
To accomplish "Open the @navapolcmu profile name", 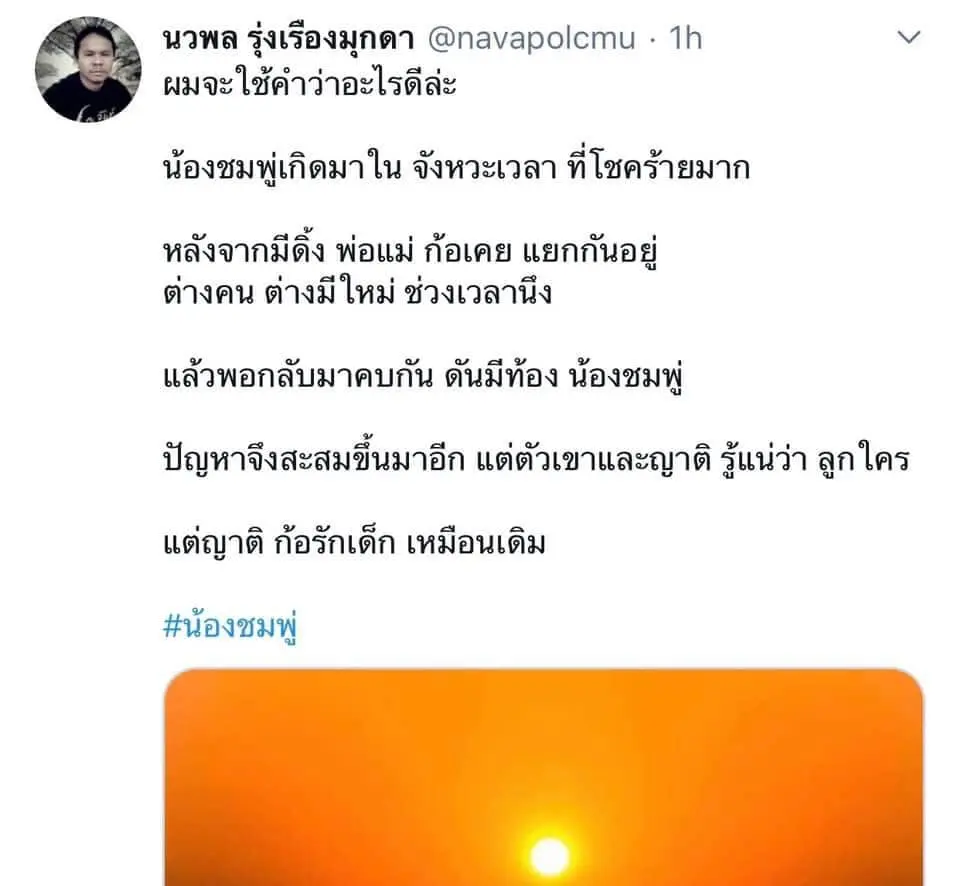I will pos(531,38).
